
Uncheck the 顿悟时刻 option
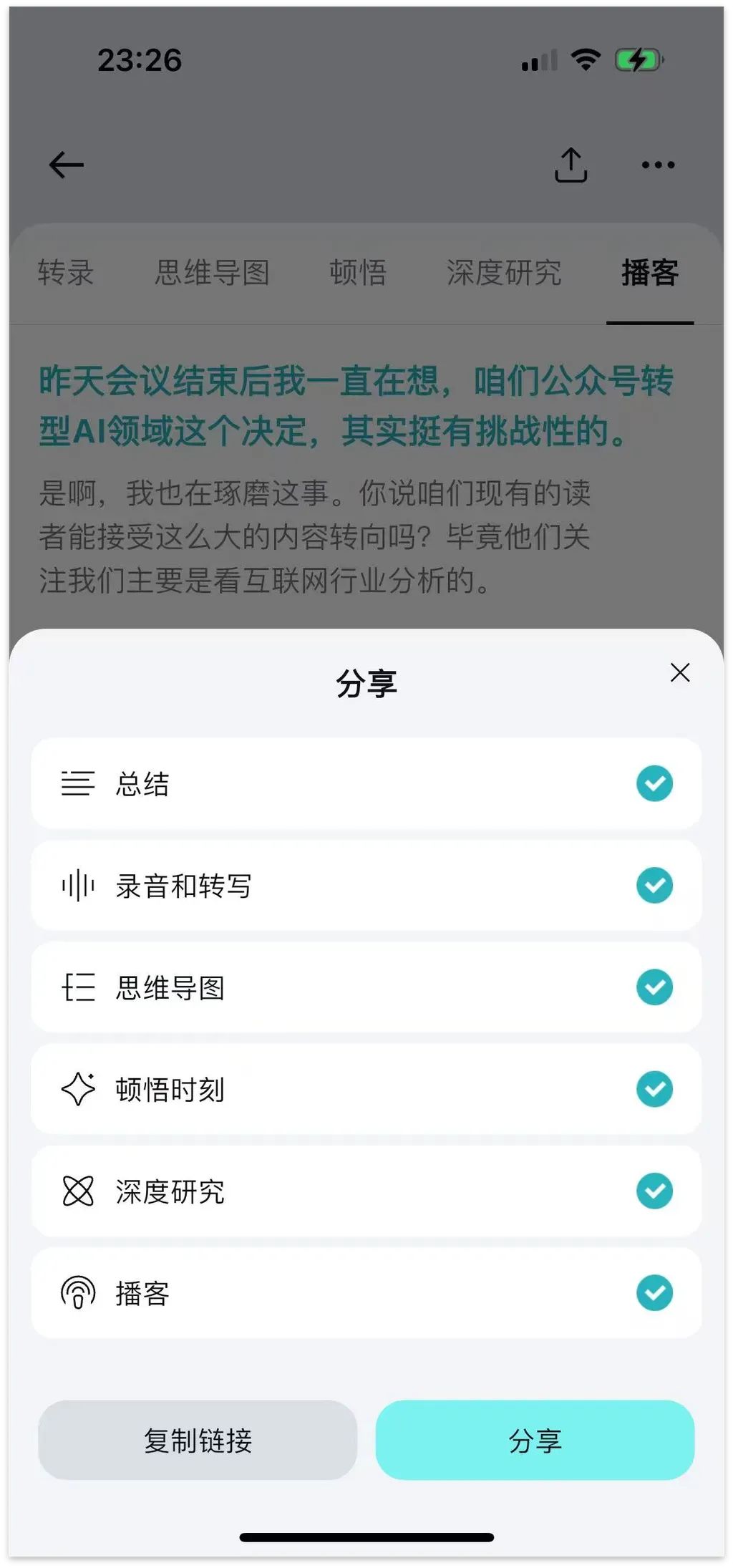tap(654, 1089)
